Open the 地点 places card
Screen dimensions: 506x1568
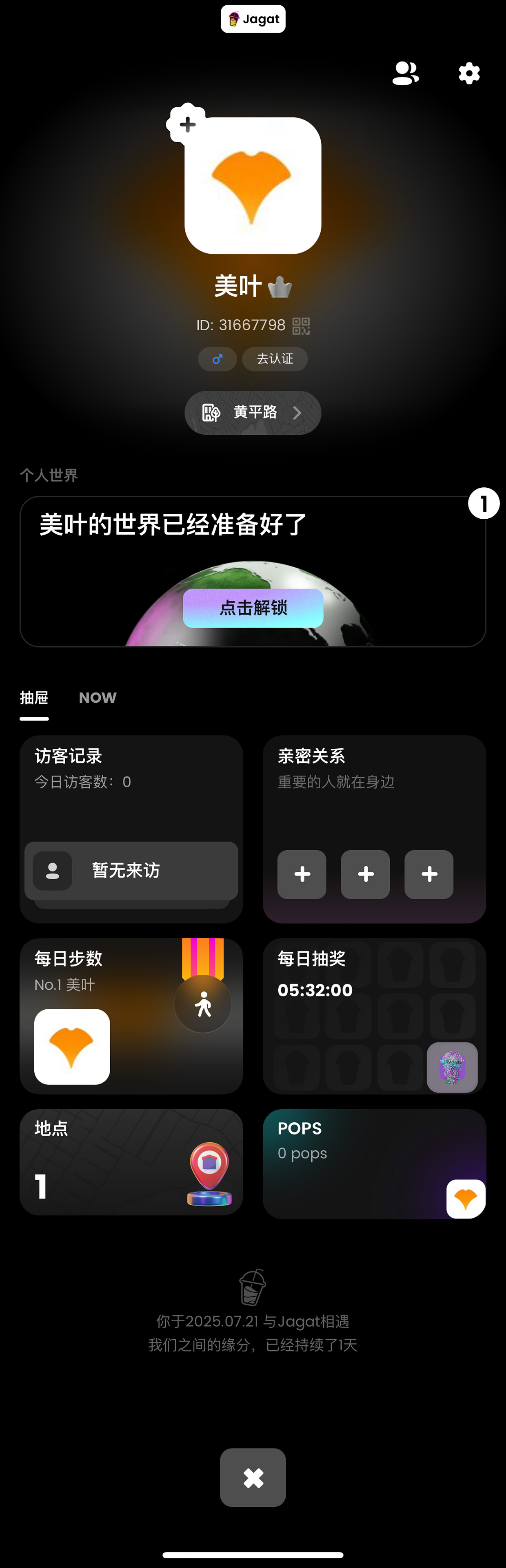point(131,1161)
